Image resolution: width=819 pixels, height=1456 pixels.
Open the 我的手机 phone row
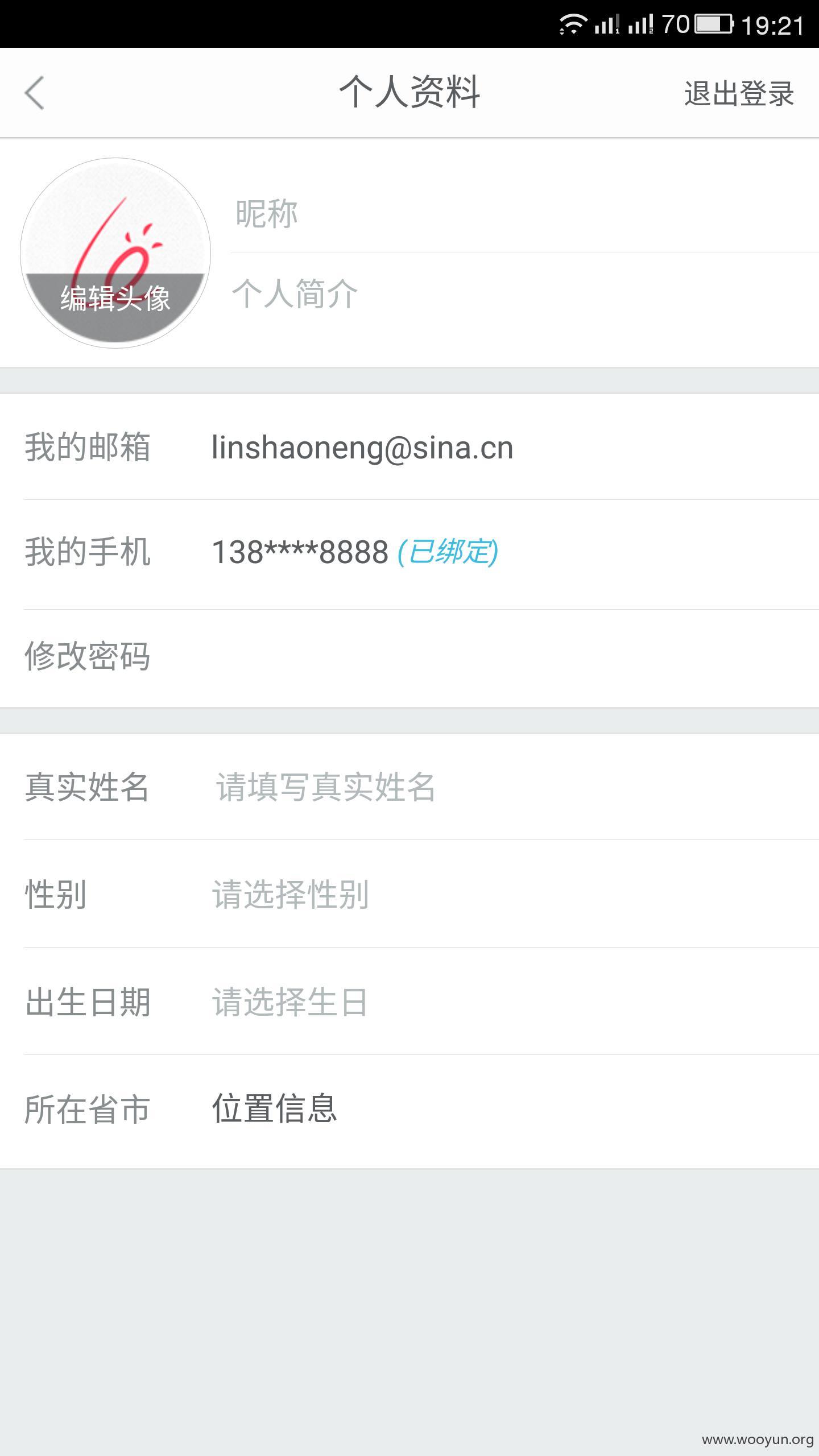409,552
